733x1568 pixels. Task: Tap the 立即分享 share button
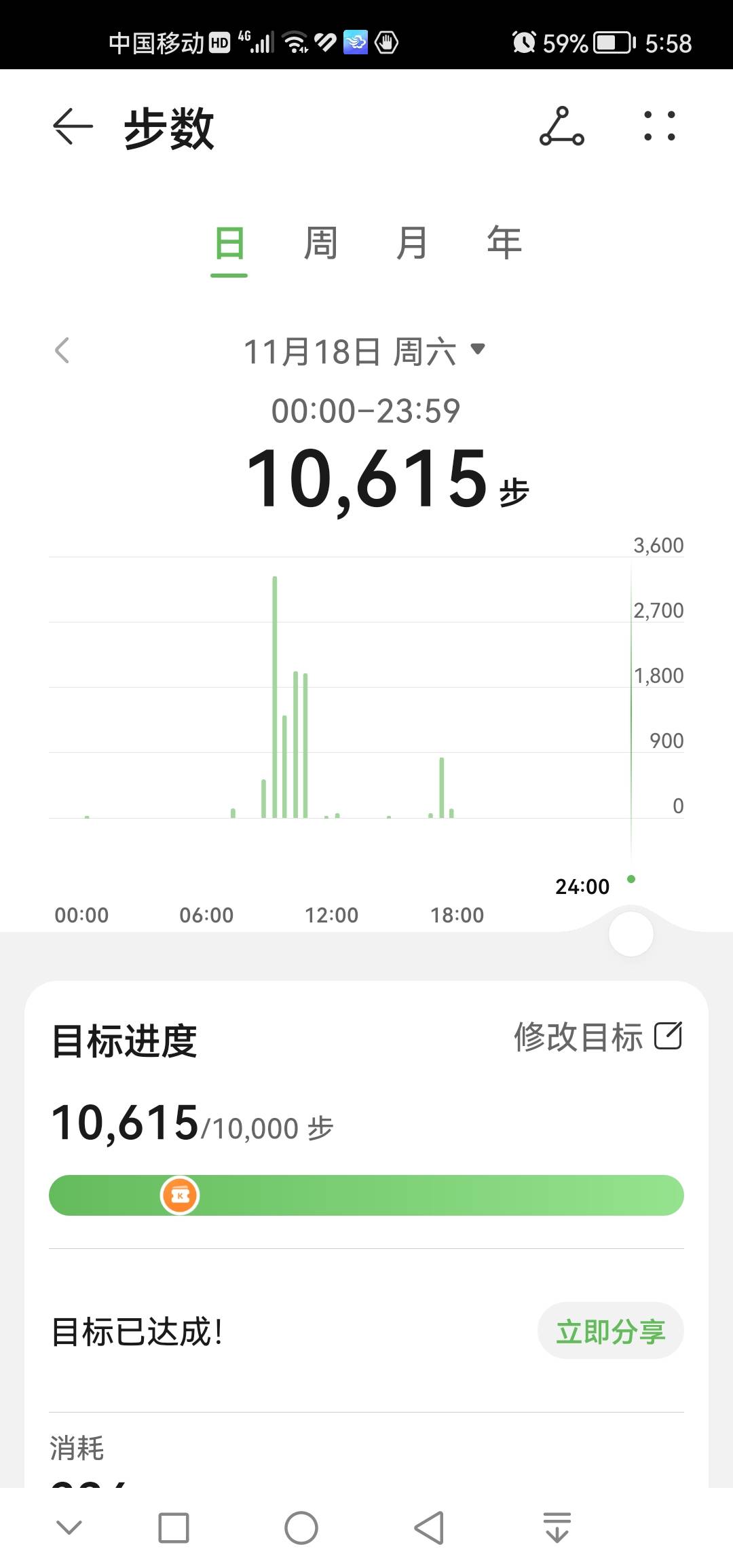pyautogui.click(x=609, y=1330)
